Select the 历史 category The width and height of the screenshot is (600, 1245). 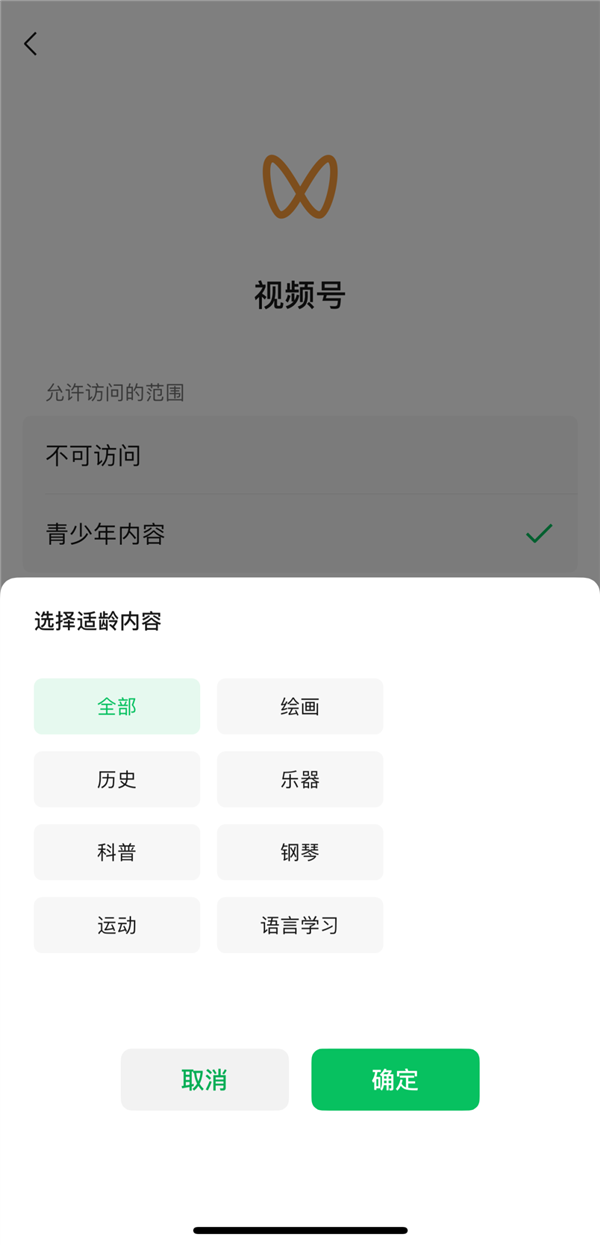tap(117, 779)
